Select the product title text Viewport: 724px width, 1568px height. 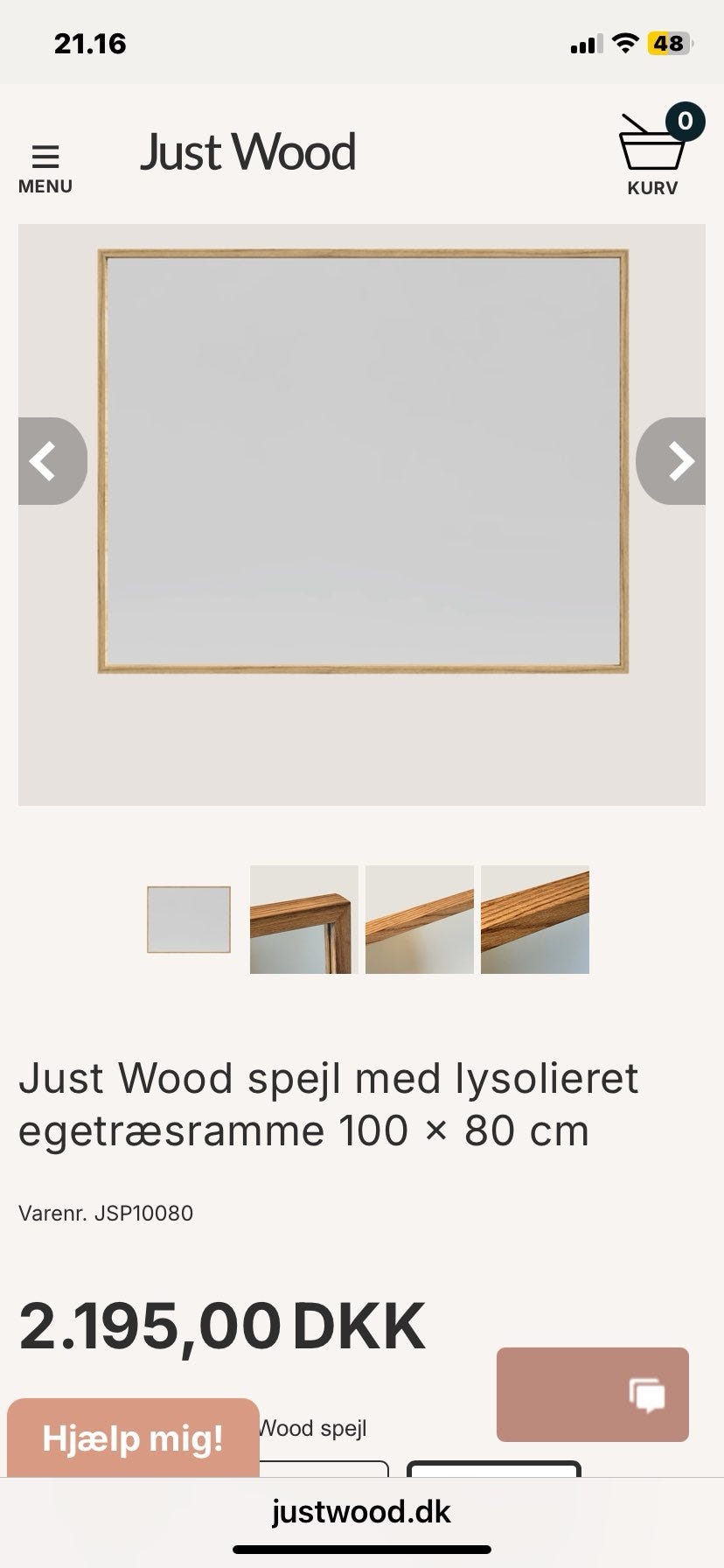click(330, 1102)
